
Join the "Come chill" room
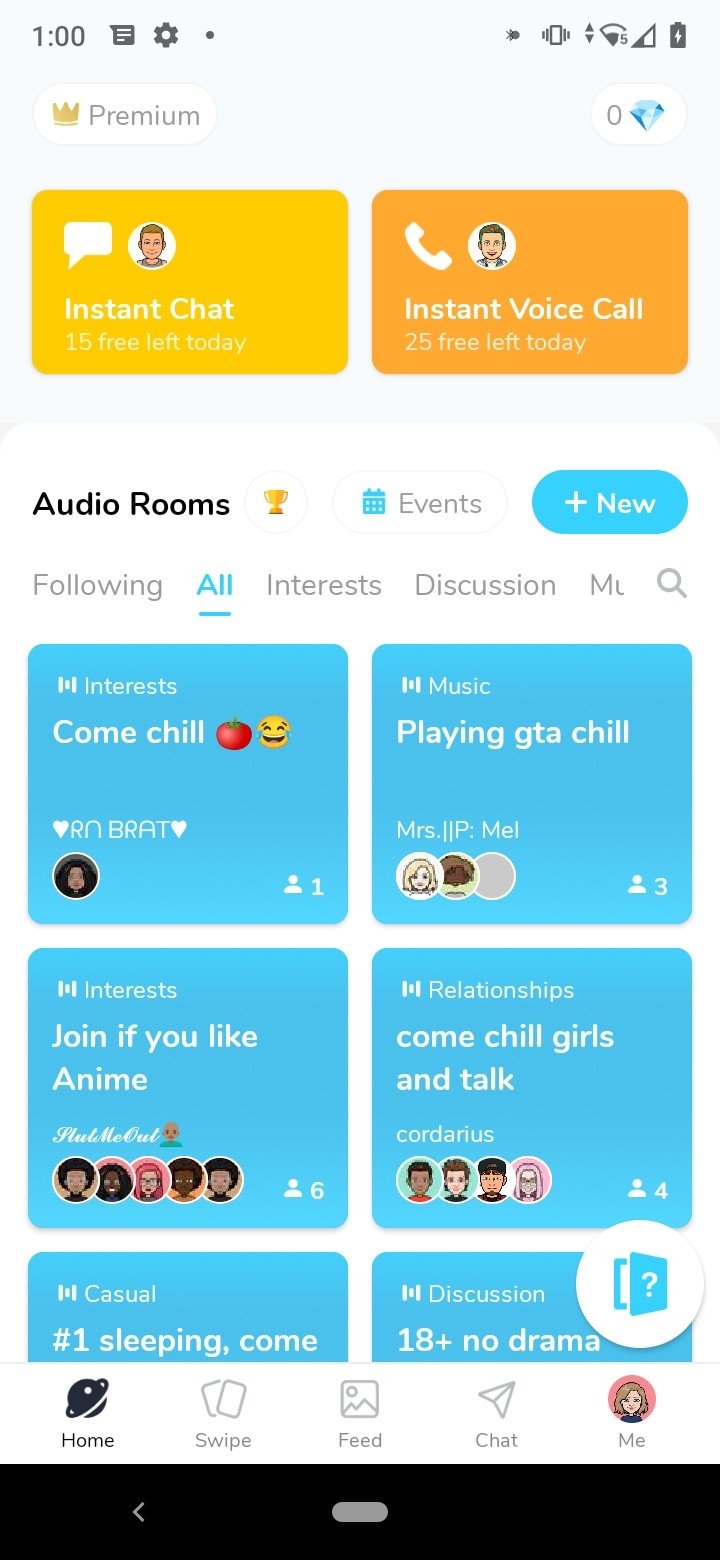(188, 783)
